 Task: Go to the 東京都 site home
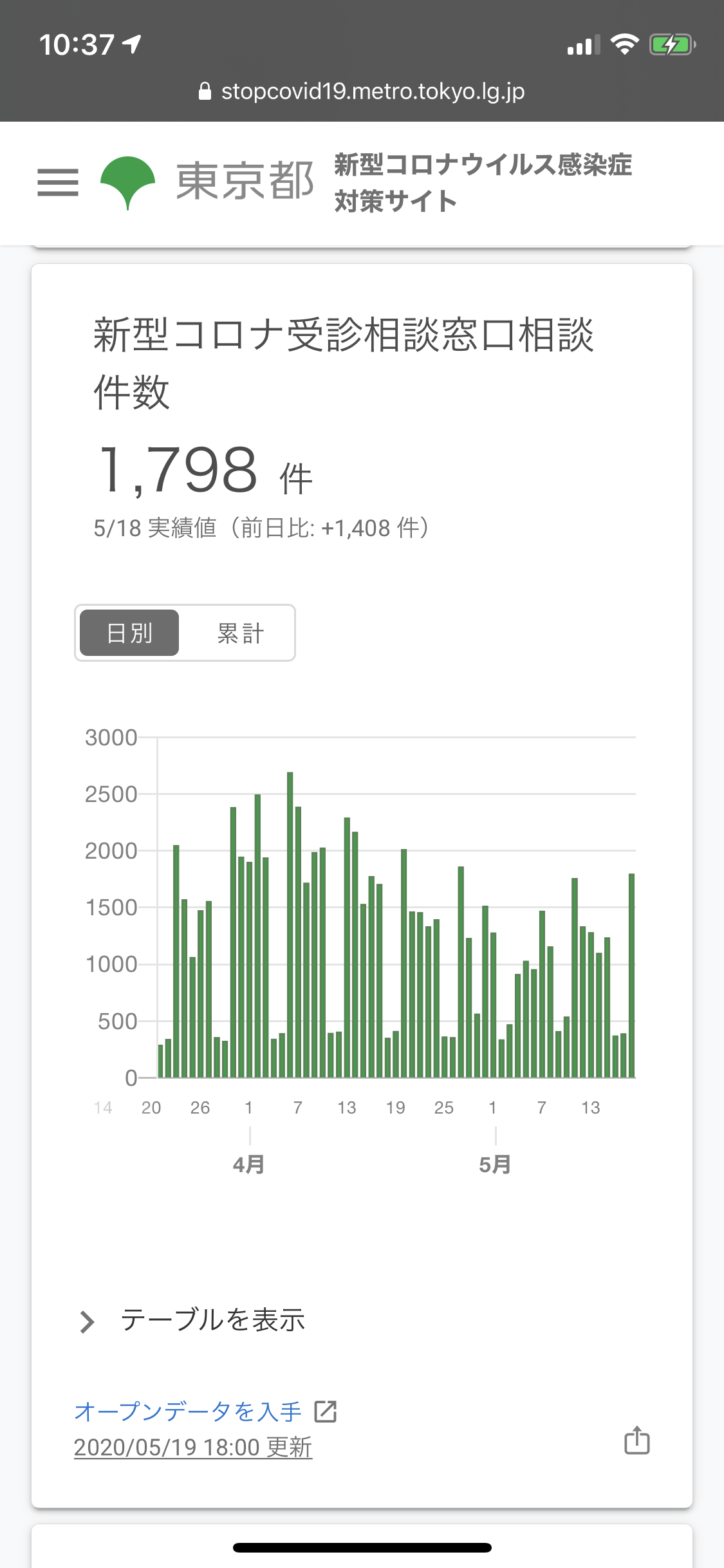[x=207, y=182]
